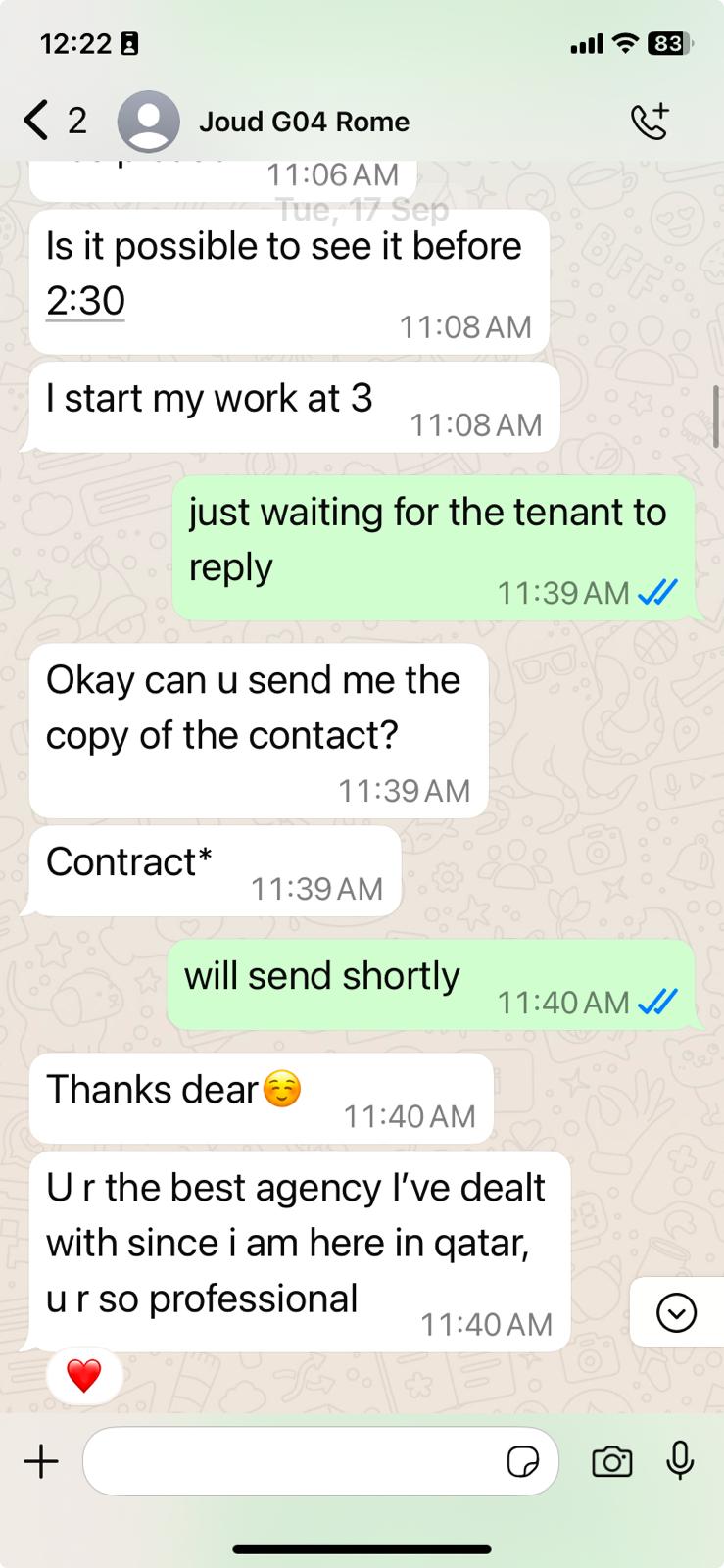
Task: Jump to latest messages with down arrow
Action: (676, 1312)
